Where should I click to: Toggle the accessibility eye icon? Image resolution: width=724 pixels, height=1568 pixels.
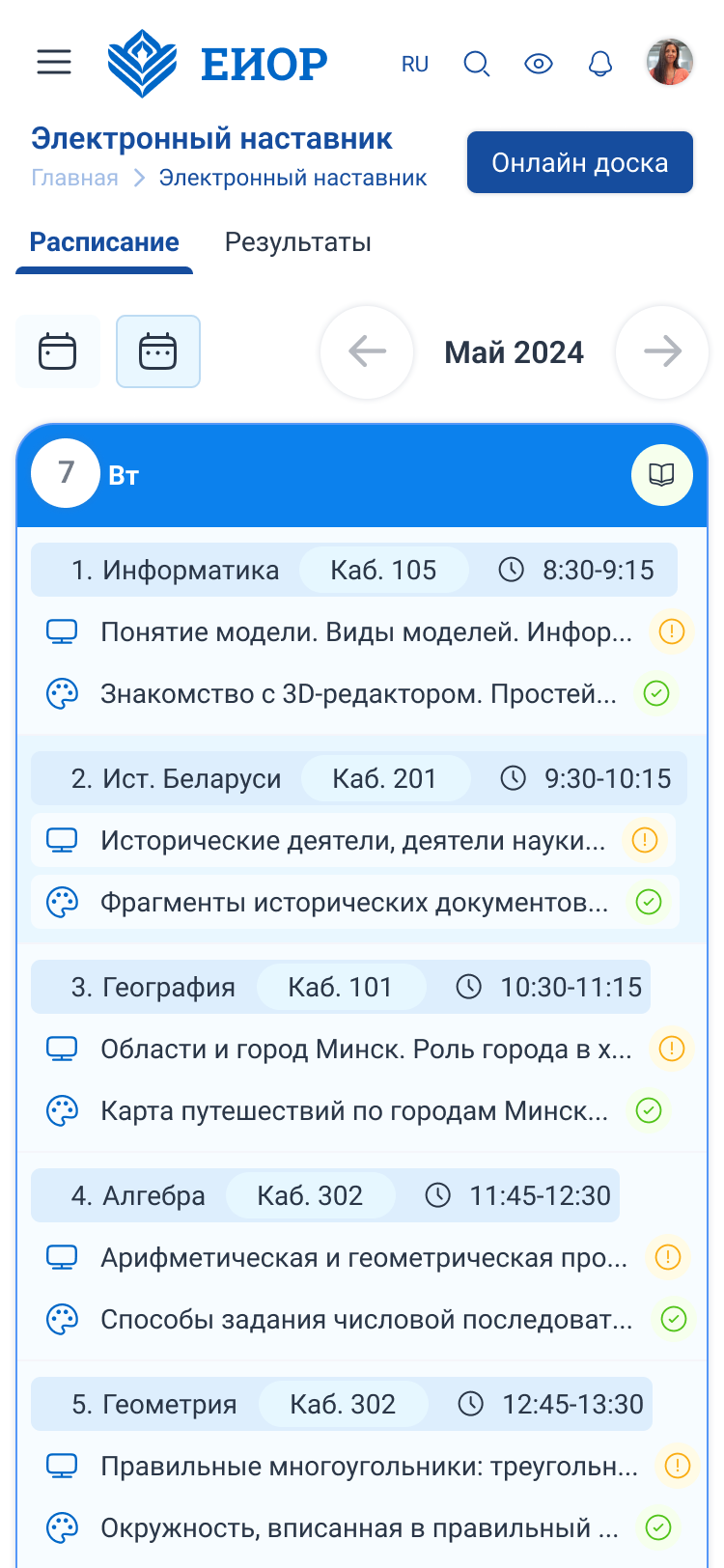(539, 64)
